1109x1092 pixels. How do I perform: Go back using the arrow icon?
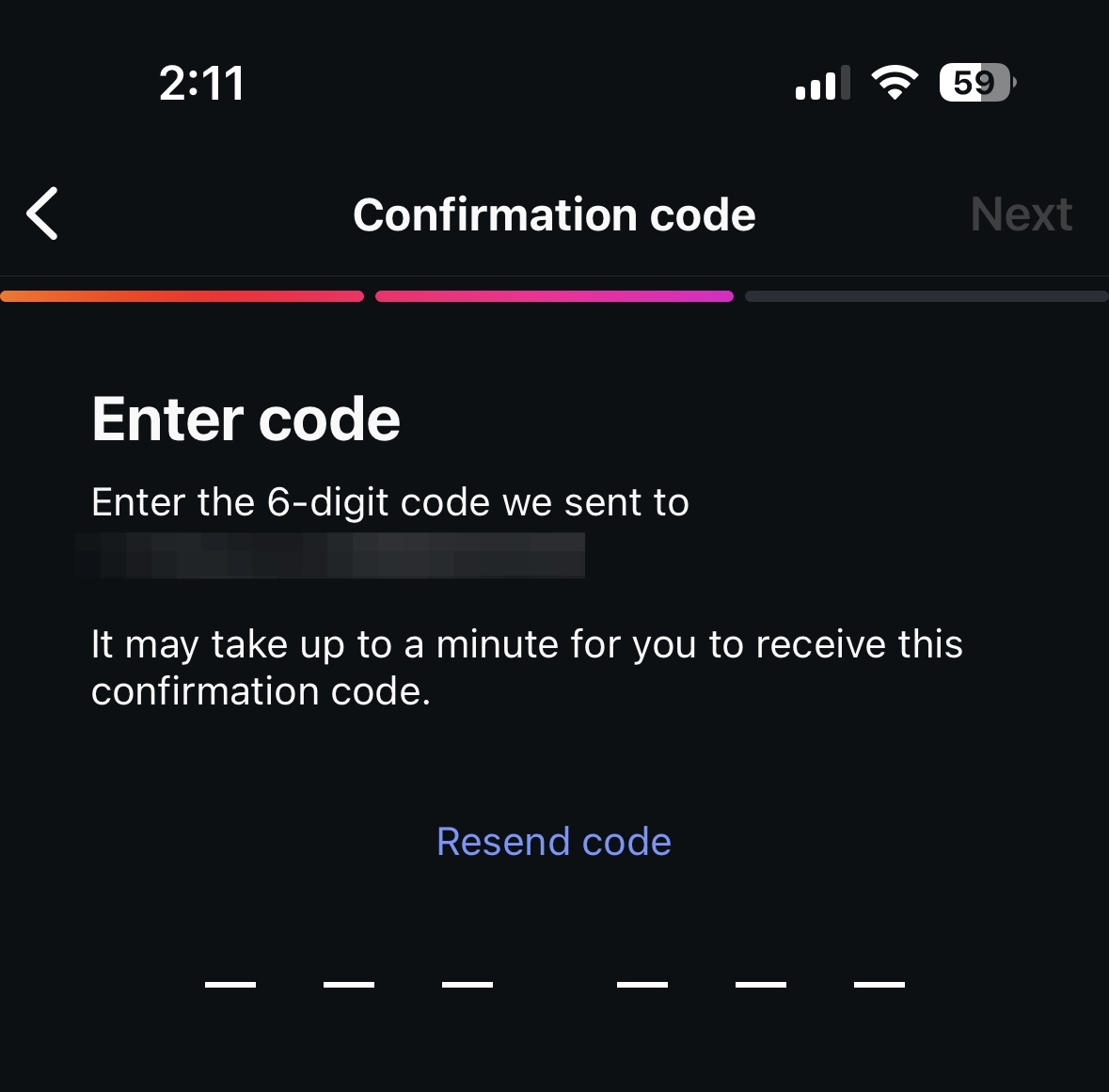click(43, 214)
